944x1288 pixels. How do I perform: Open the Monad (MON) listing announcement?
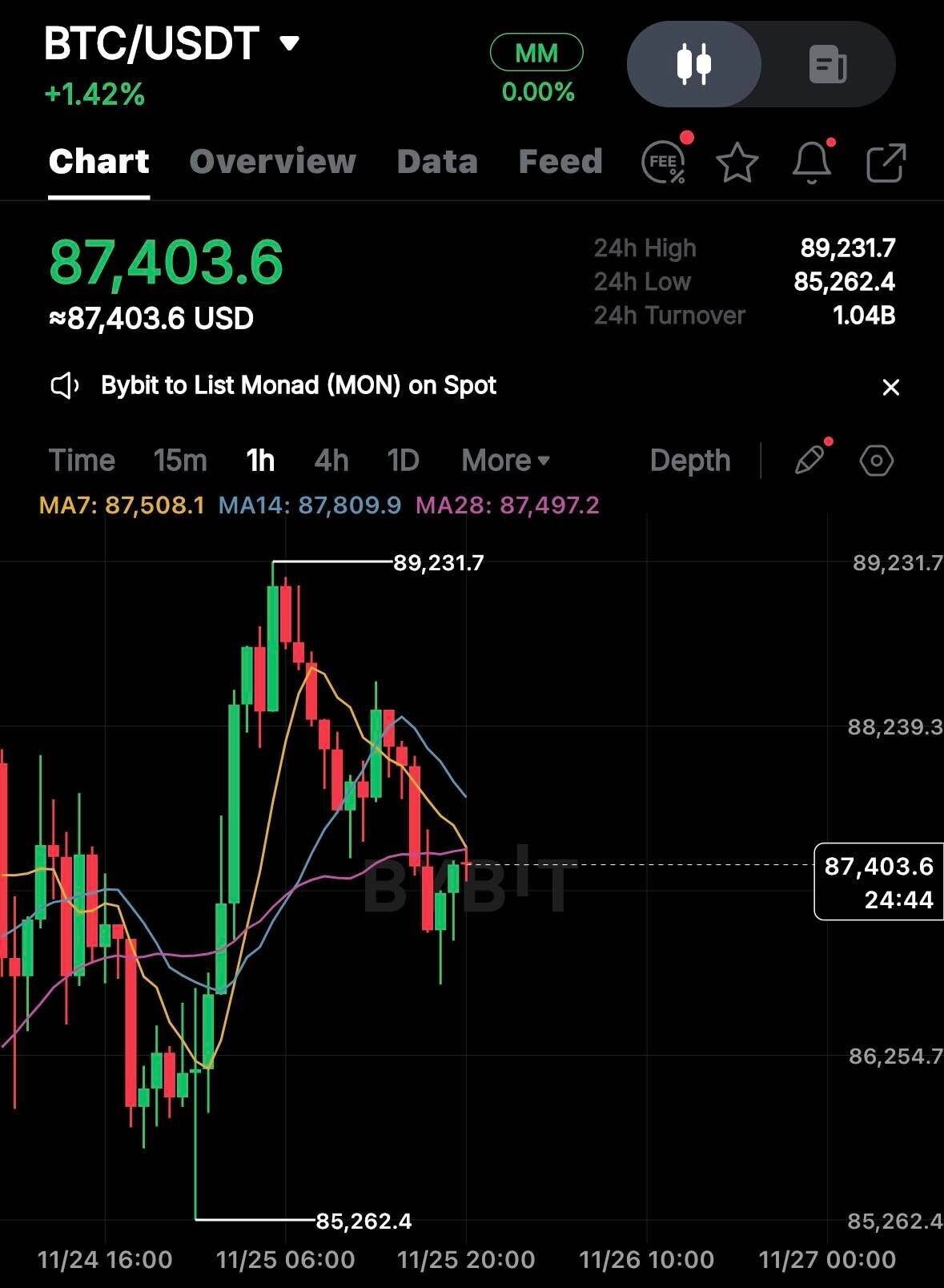(298, 386)
